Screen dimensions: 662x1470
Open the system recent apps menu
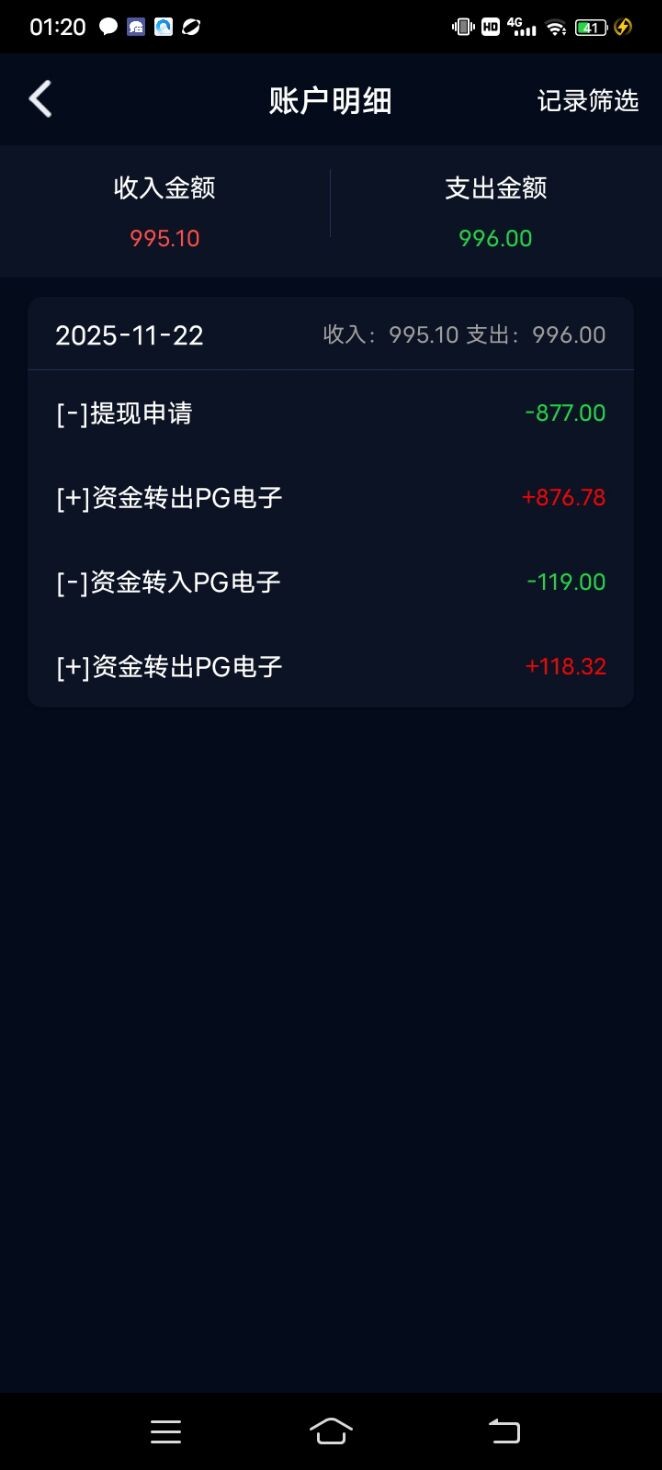click(166, 1432)
